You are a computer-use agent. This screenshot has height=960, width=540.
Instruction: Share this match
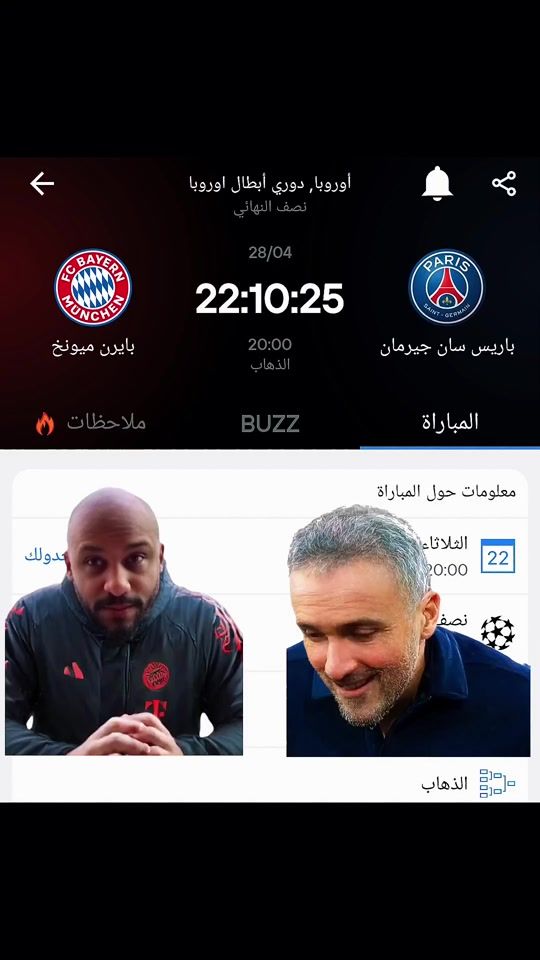504,184
